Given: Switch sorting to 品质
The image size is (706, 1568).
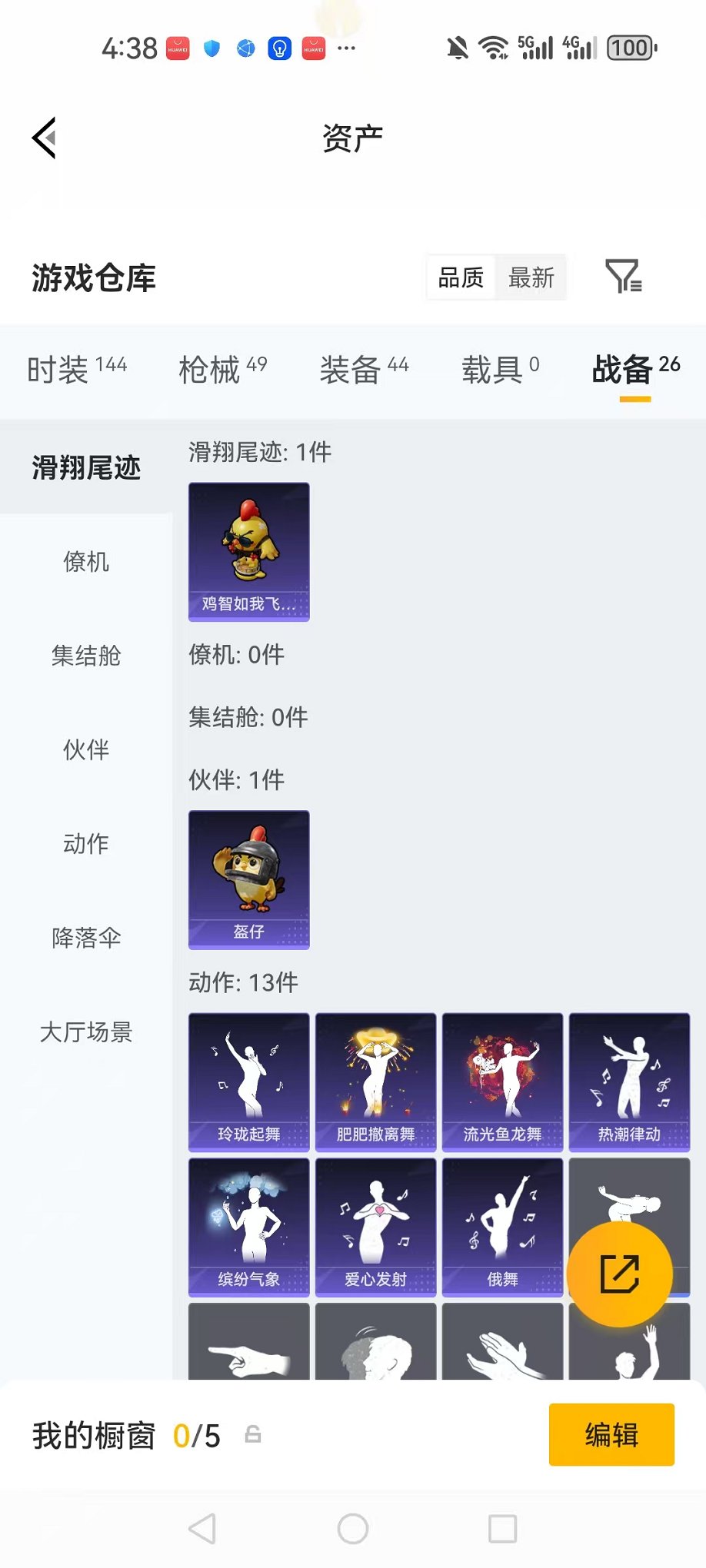Looking at the screenshot, I should pyautogui.click(x=461, y=277).
